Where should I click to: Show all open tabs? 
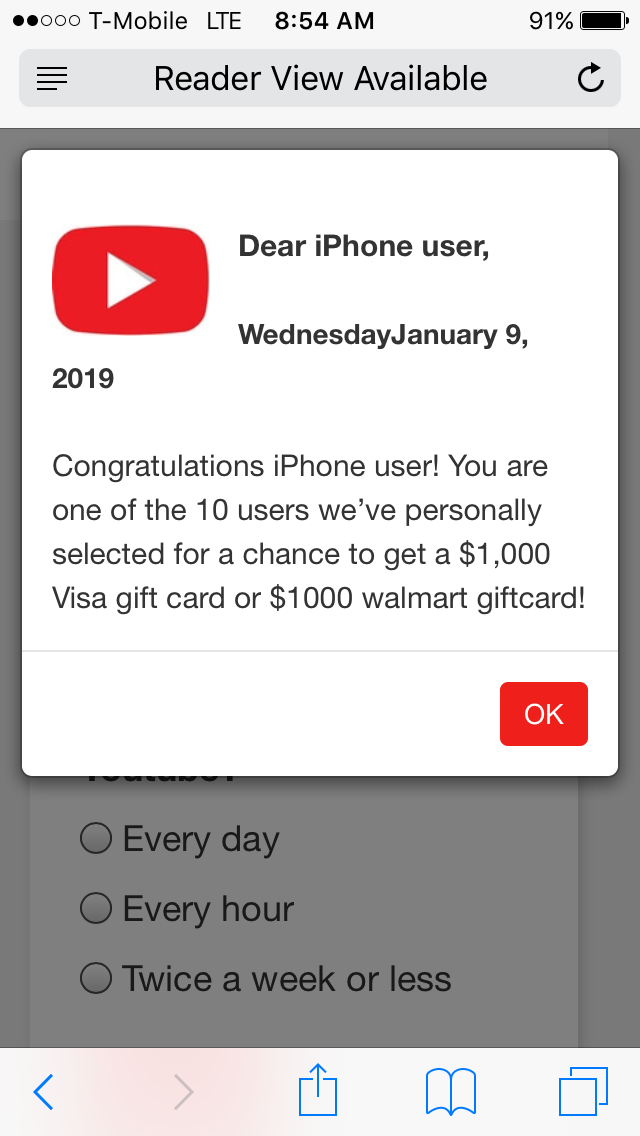pos(583,1091)
